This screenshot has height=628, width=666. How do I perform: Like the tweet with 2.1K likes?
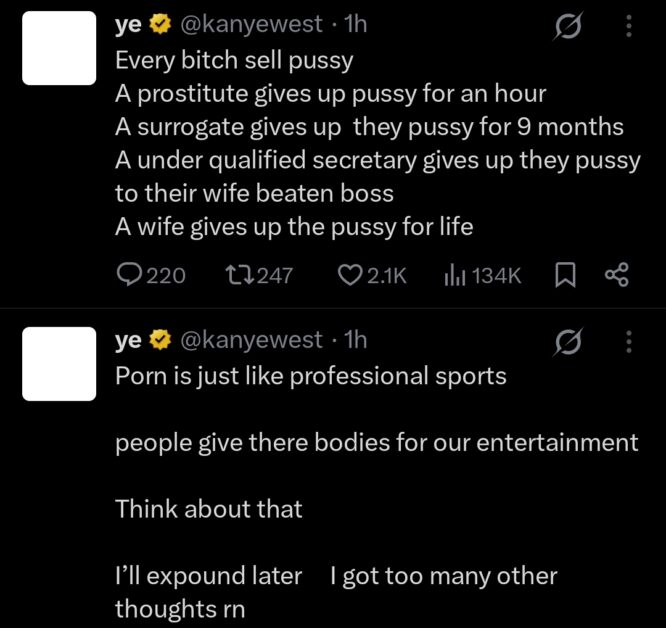[x=350, y=275]
